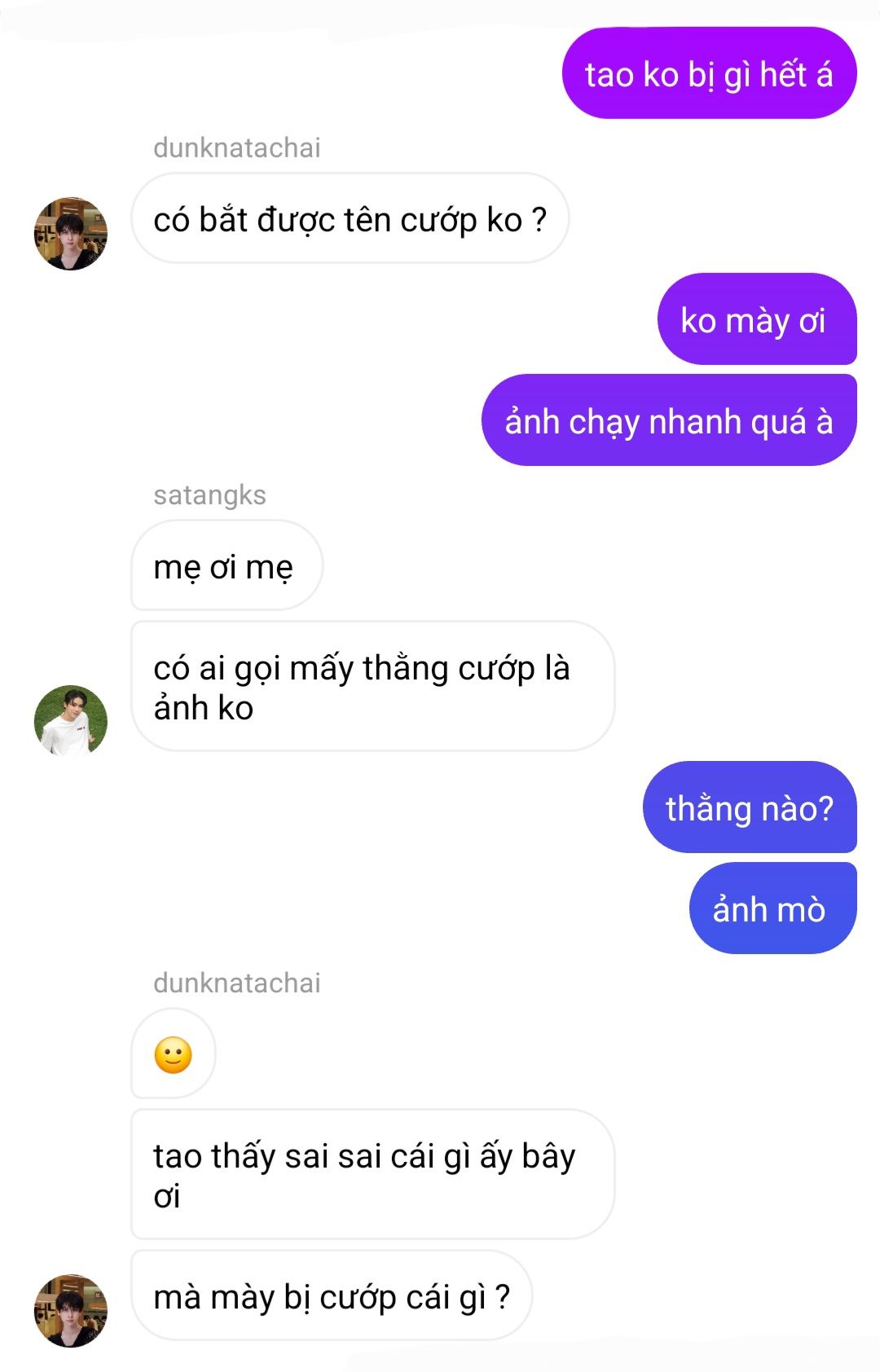Open dunknatachai's avatar beside "mà mày bị cướp cái gì ?"
The width and height of the screenshot is (880, 1372).
pyautogui.click(x=70, y=1311)
